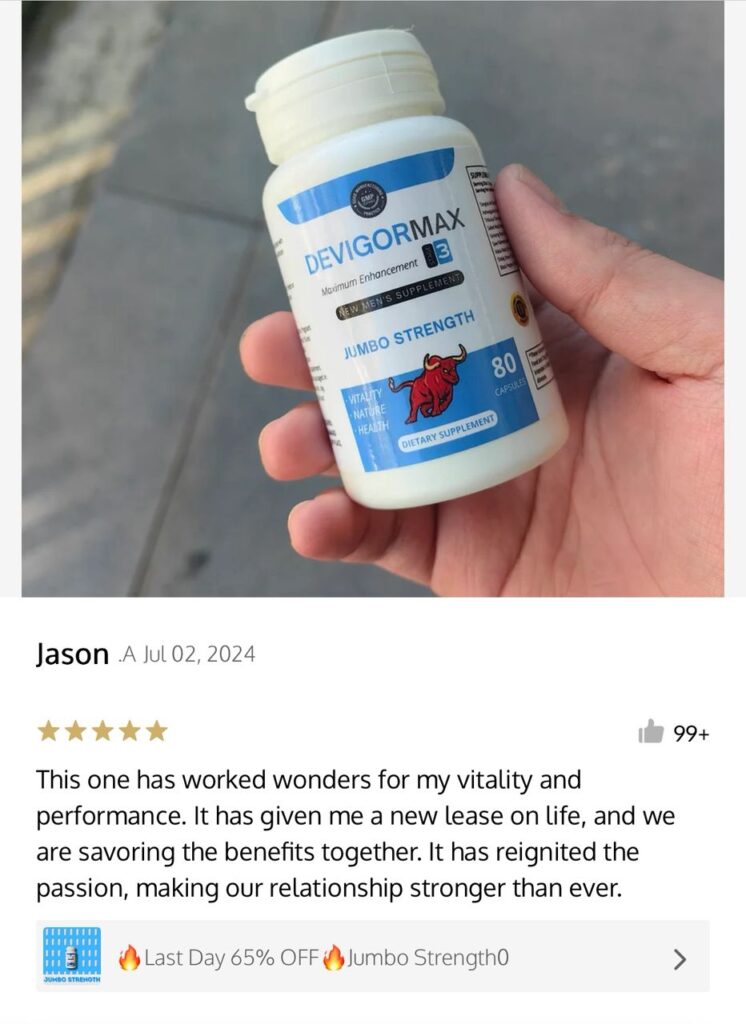This screenshot has width=746, height=1024.
Task: Open the Last Day 65% OFF Jumbo Strength product
Action: coord(372,957)
